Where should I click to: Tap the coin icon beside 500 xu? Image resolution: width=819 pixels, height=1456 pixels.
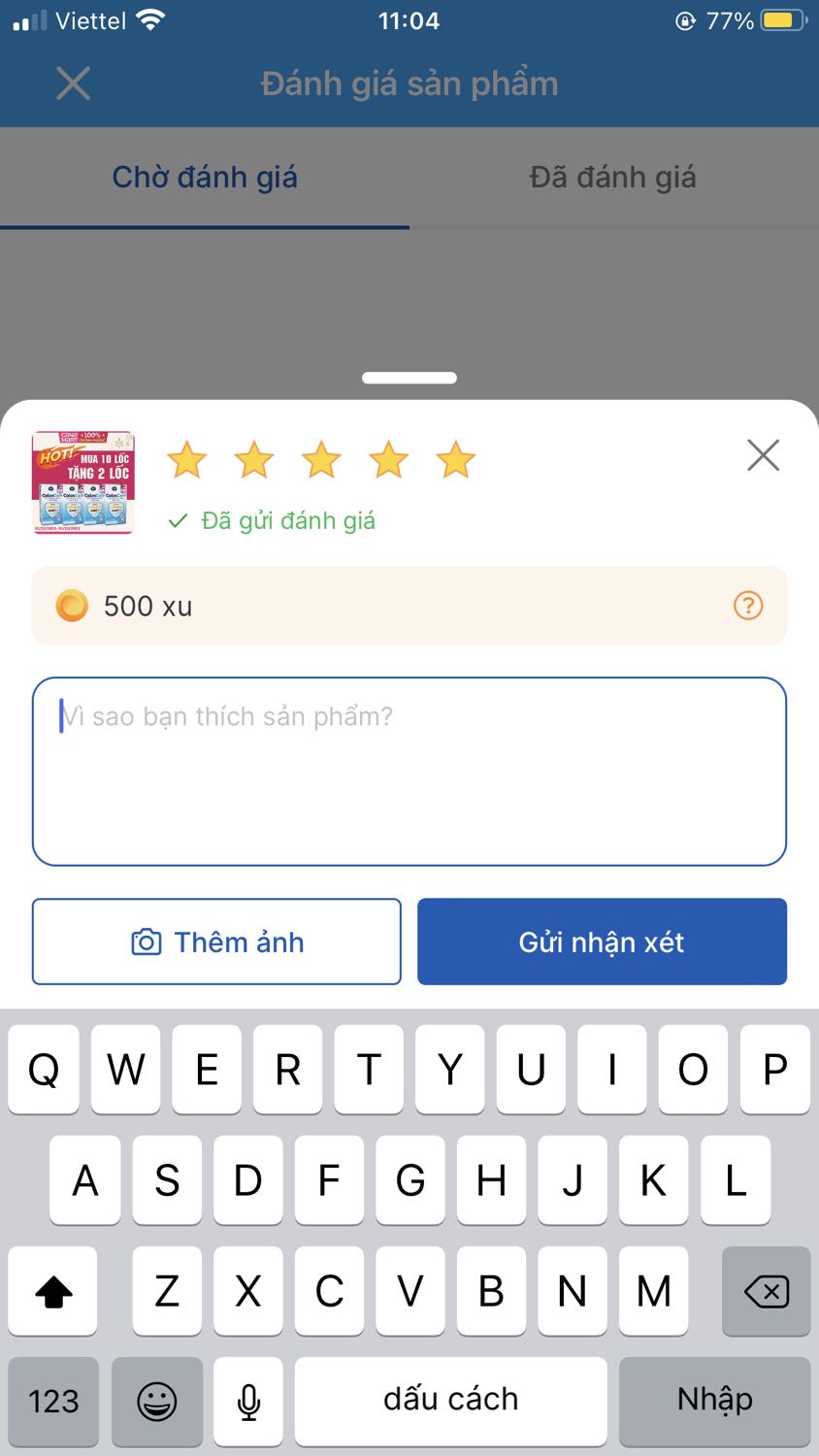(x=72, y=606)
